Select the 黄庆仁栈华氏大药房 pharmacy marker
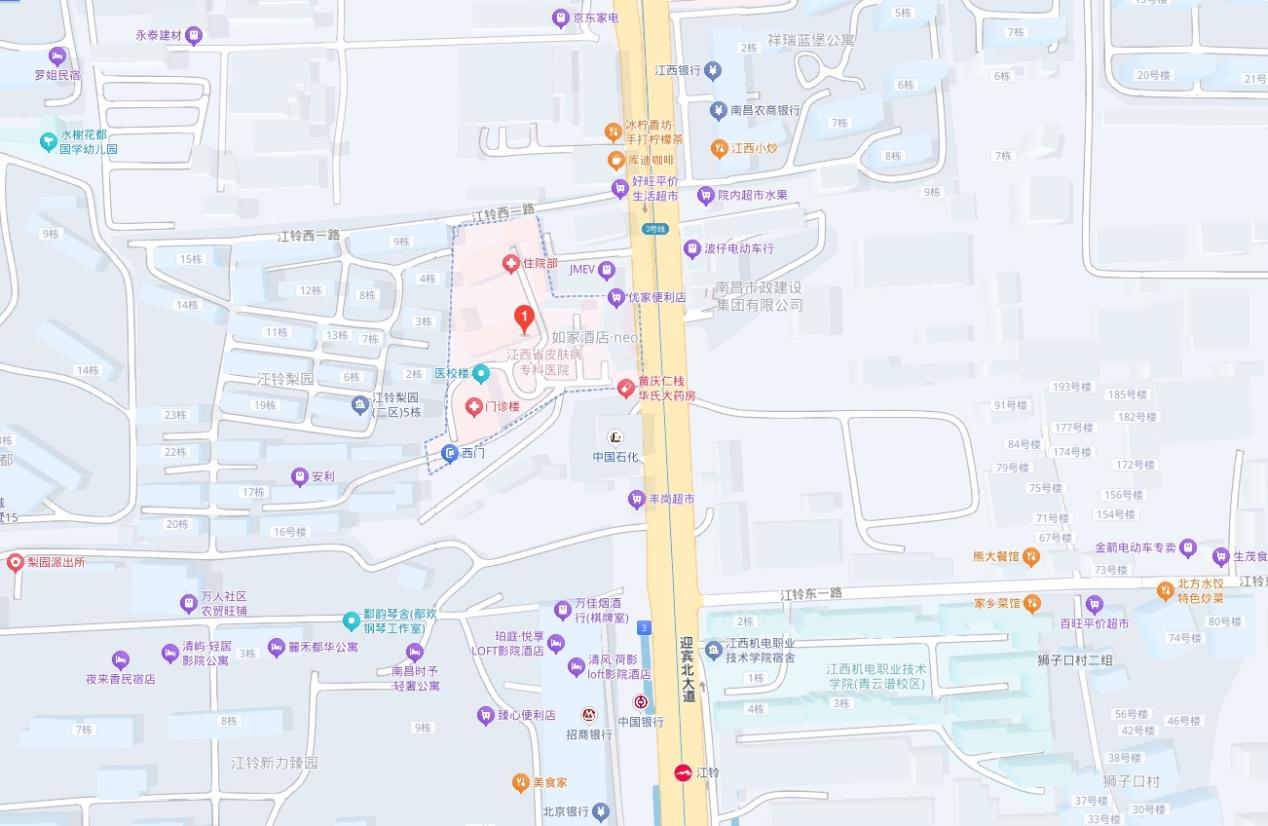 point(626,388)
